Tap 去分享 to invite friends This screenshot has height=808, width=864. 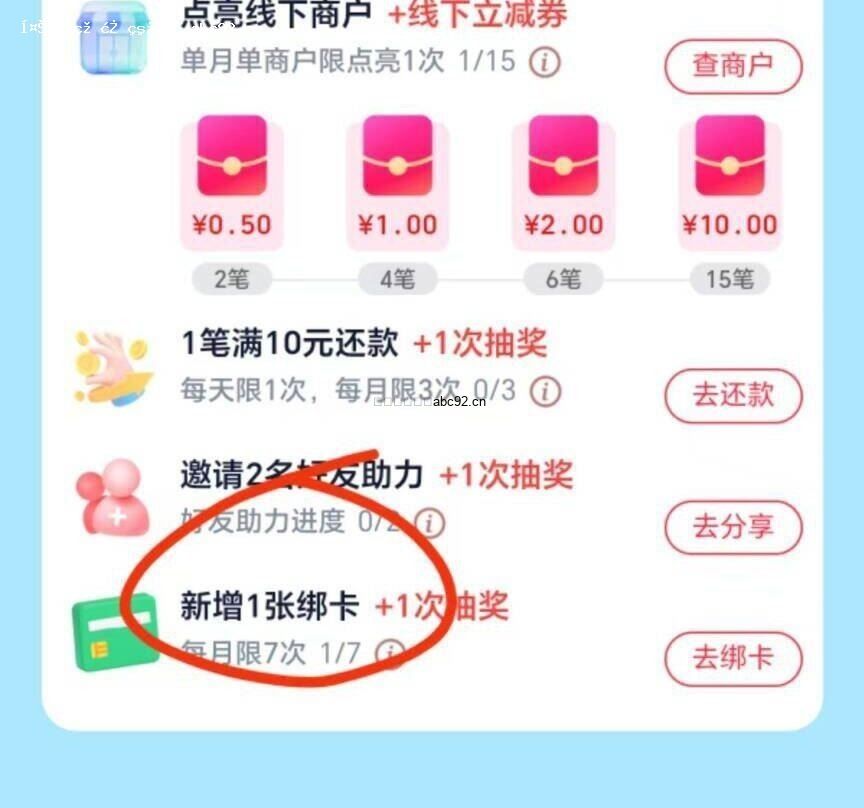(x=733, y=526)
